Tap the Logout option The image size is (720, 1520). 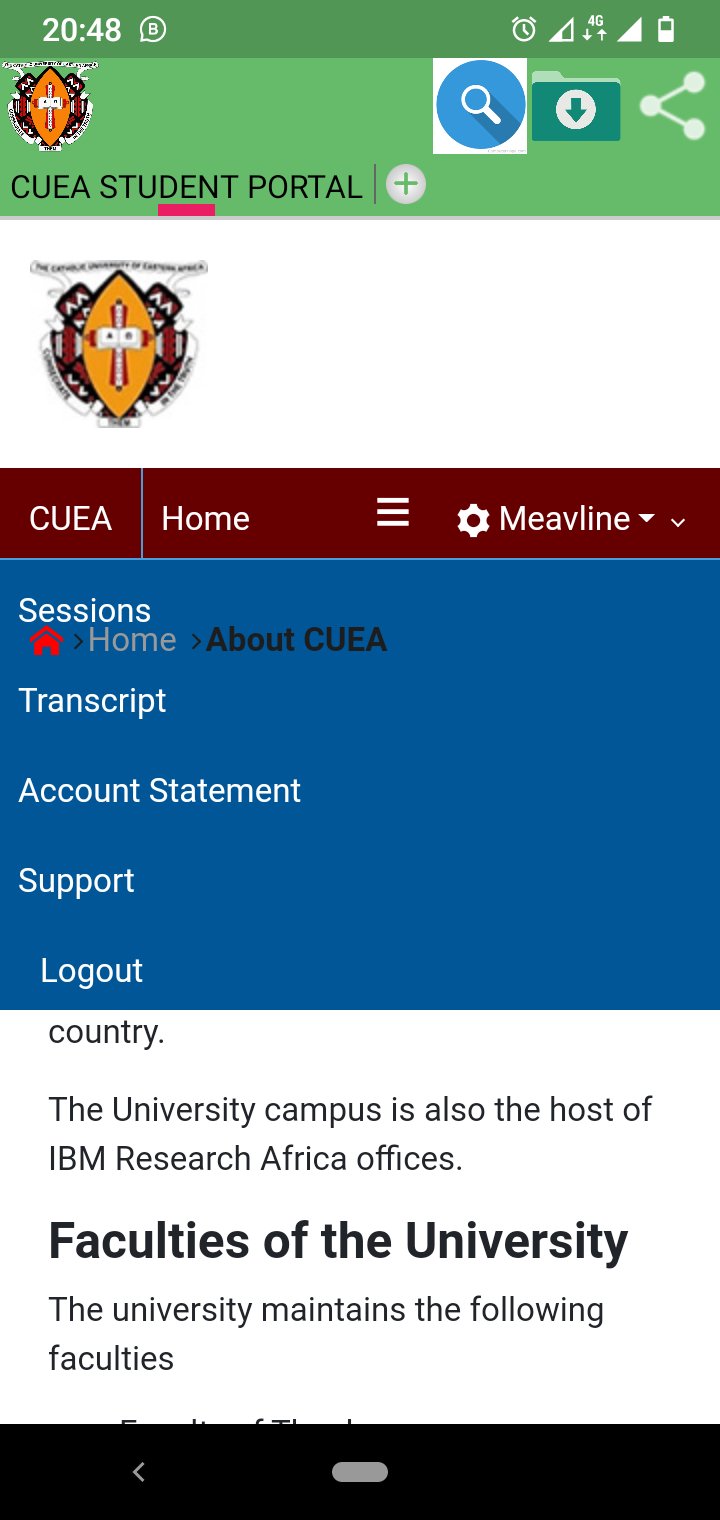pyautogui.click(x=91, y=970)
